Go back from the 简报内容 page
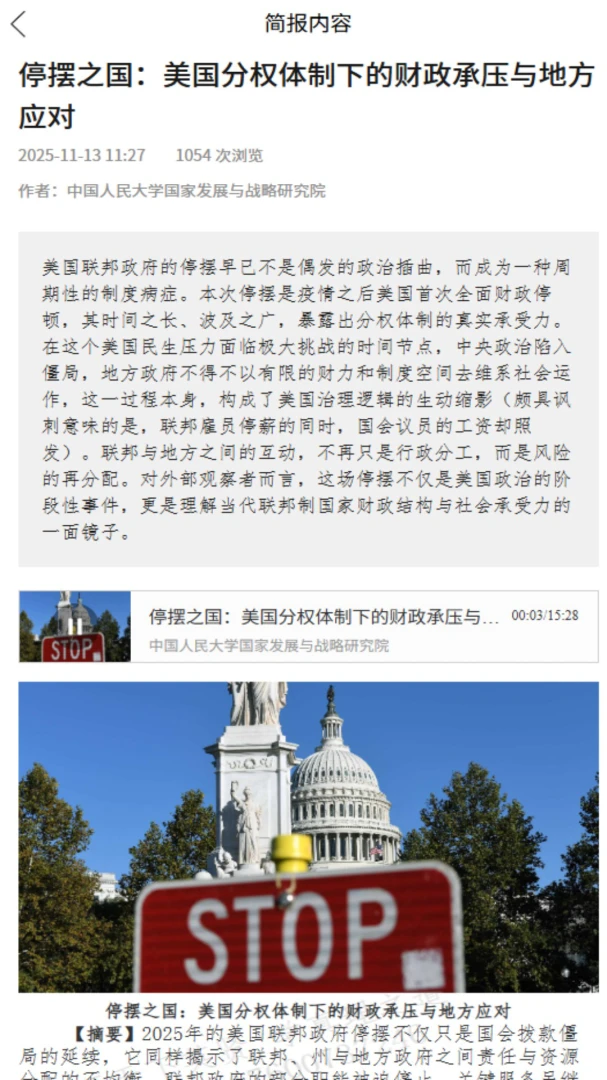Viewport: 607px width, 1080px height. pyautogui.click(x=19, y=24)
